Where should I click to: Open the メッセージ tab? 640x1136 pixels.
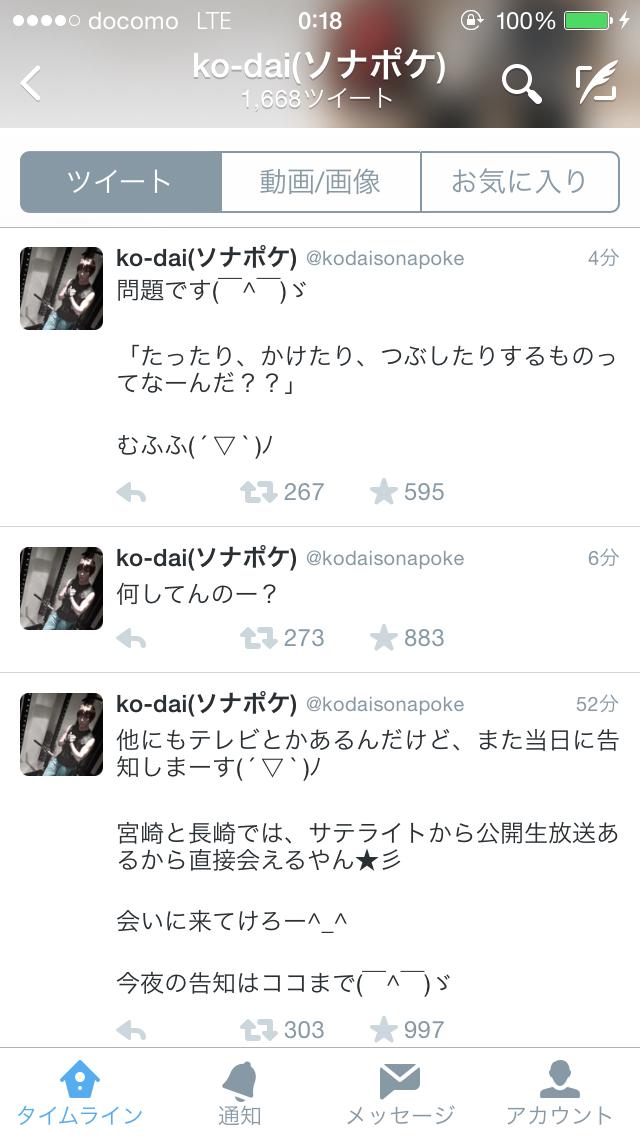(x=400, y=1093)
